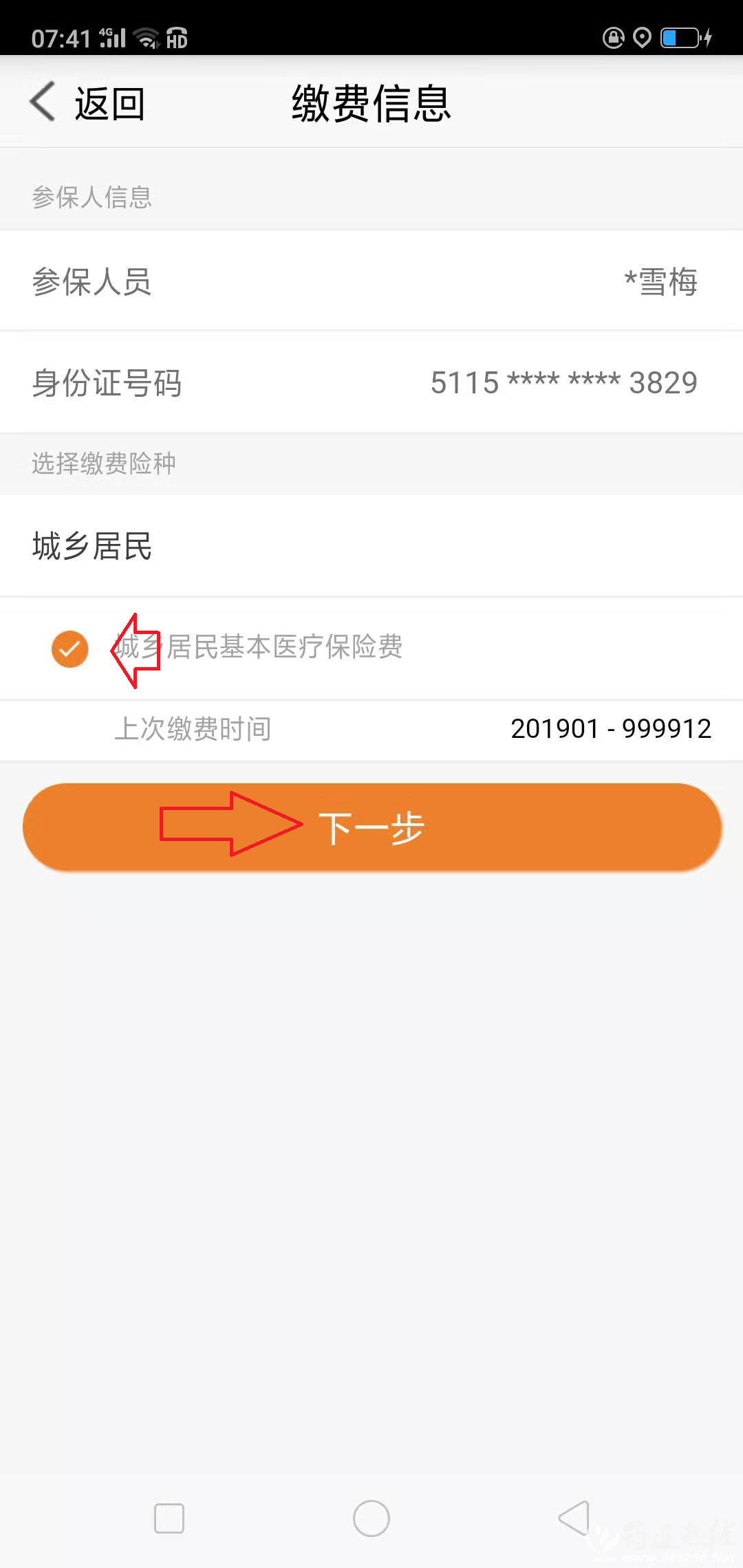This screenshot has height=1568, width=743.
Task: Tap the orange 下一步 button
Action: (x=371, y=827)
